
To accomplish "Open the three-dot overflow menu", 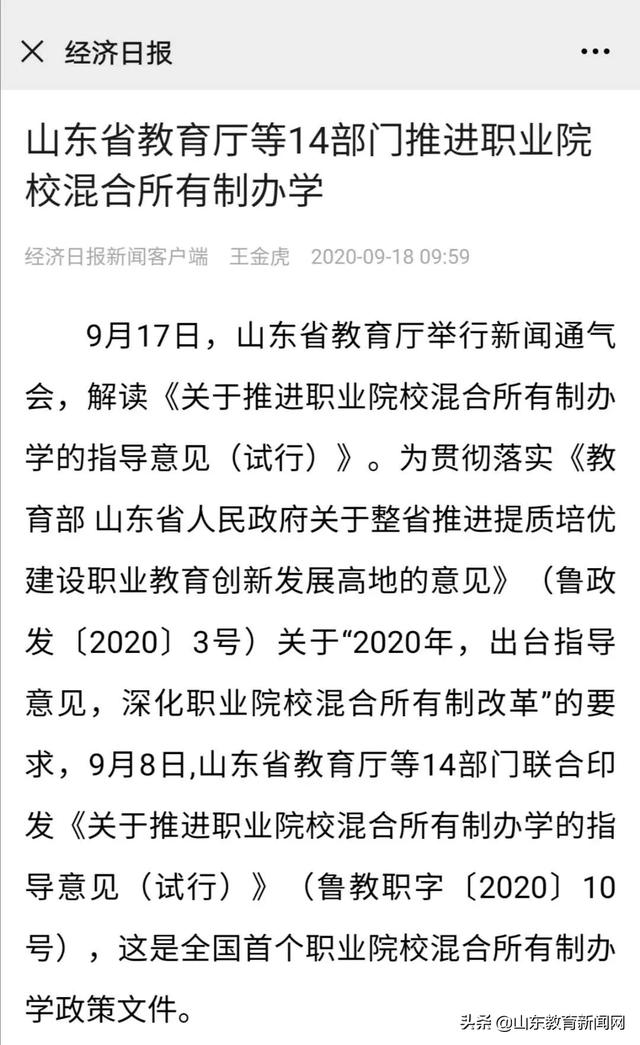I will [x=595, y=51].
